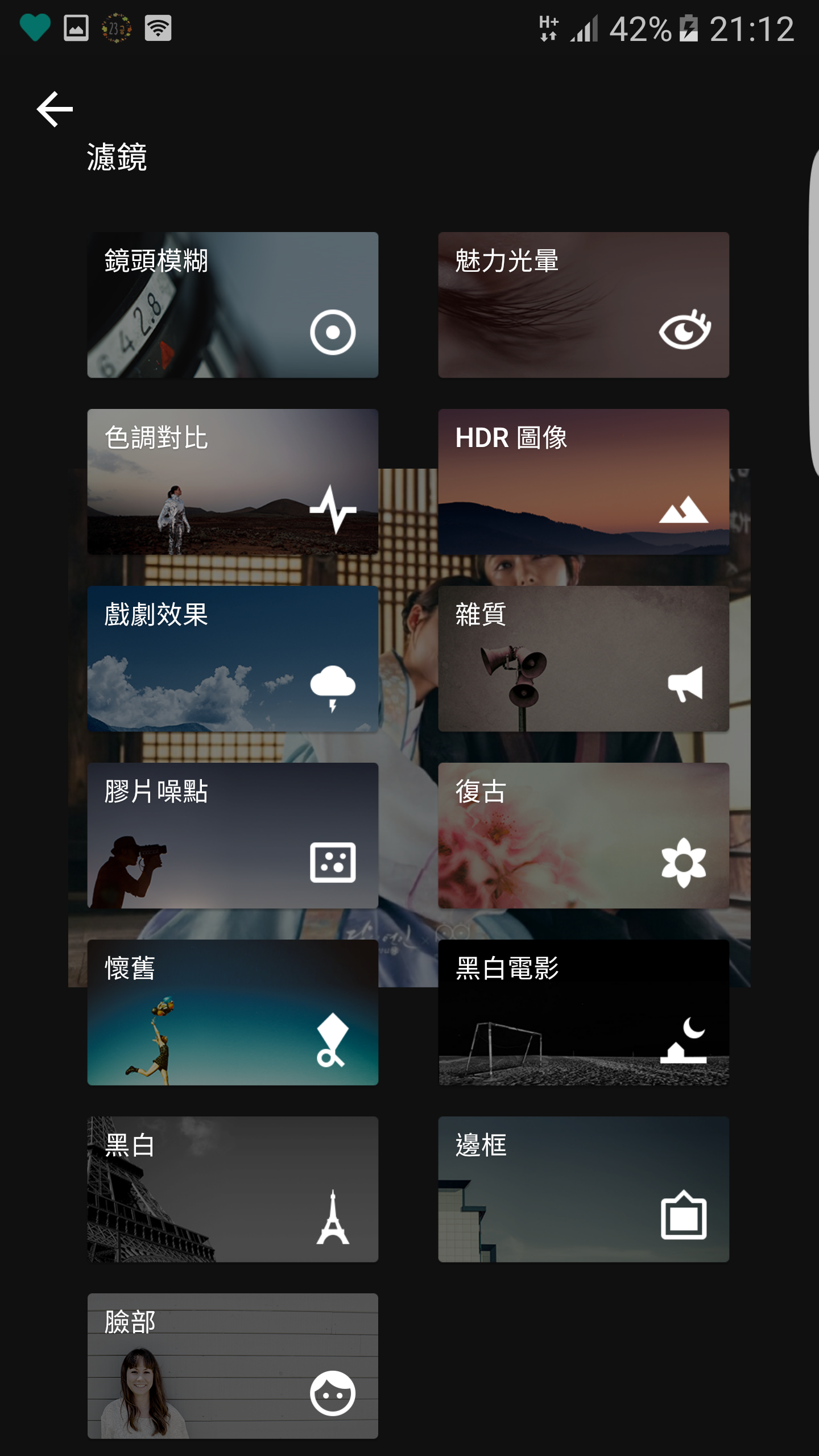Choose the HDR 圖像 filter
The height and width of the screenshot is (1456, 819).
[x=584, y=482]
